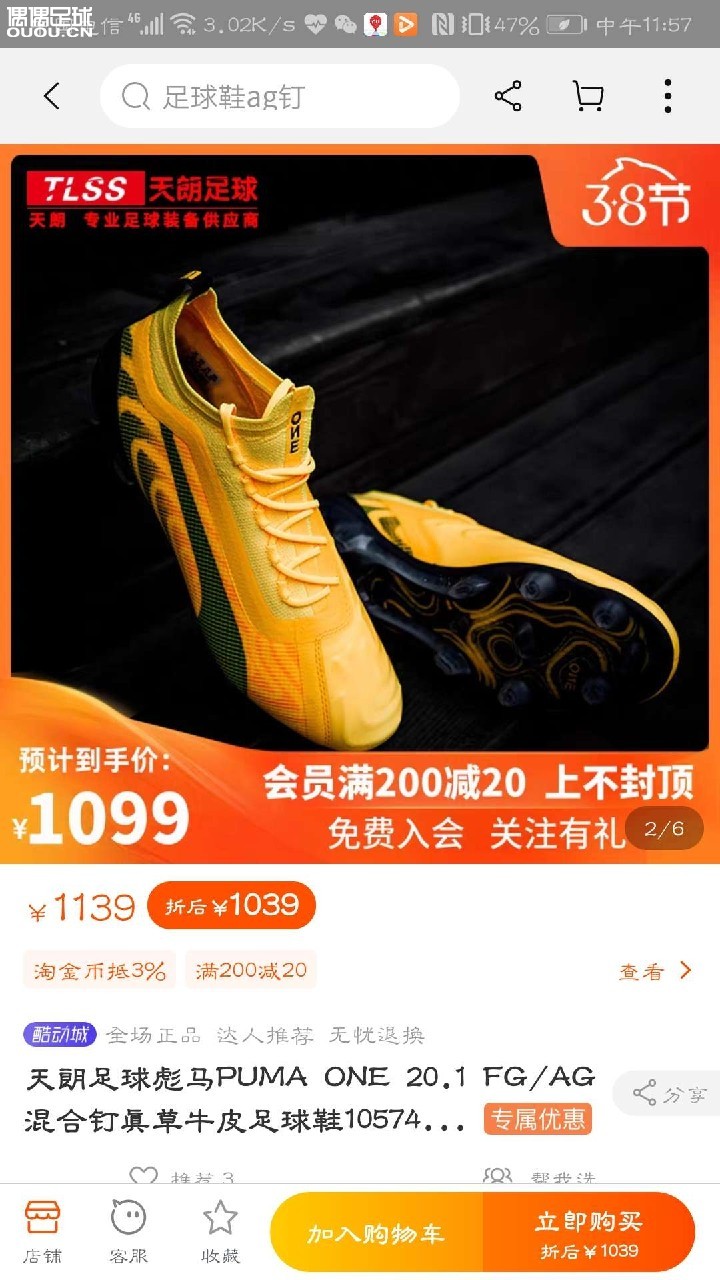Open the 酷动城 store badge
The image size is (720, 1280).
coord(56,1035)
